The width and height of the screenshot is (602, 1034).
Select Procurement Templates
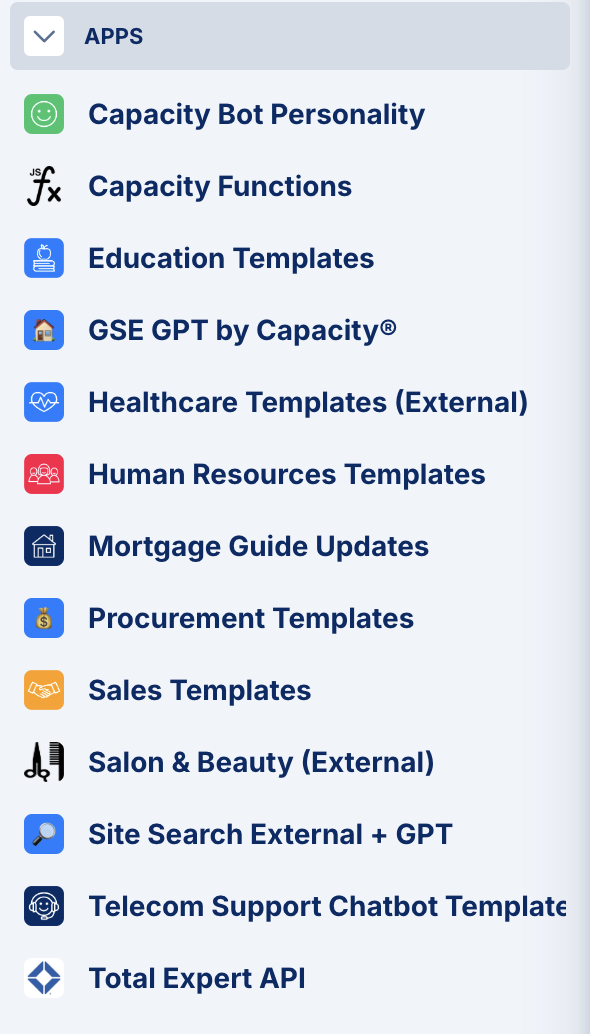coord(251,618)
